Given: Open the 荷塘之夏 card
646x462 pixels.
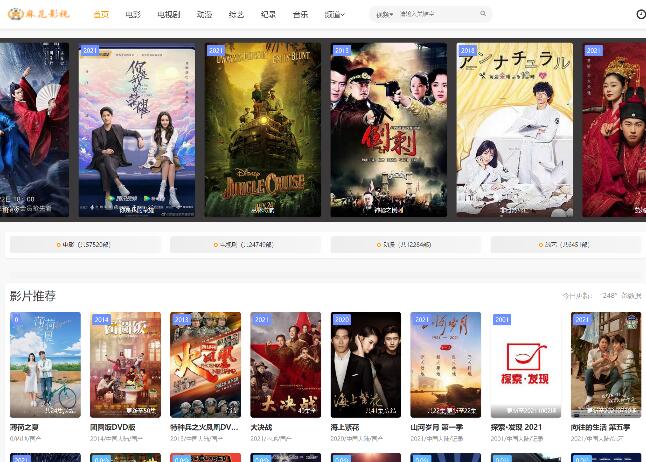Looking at the screenshot, I should [45, 365].
